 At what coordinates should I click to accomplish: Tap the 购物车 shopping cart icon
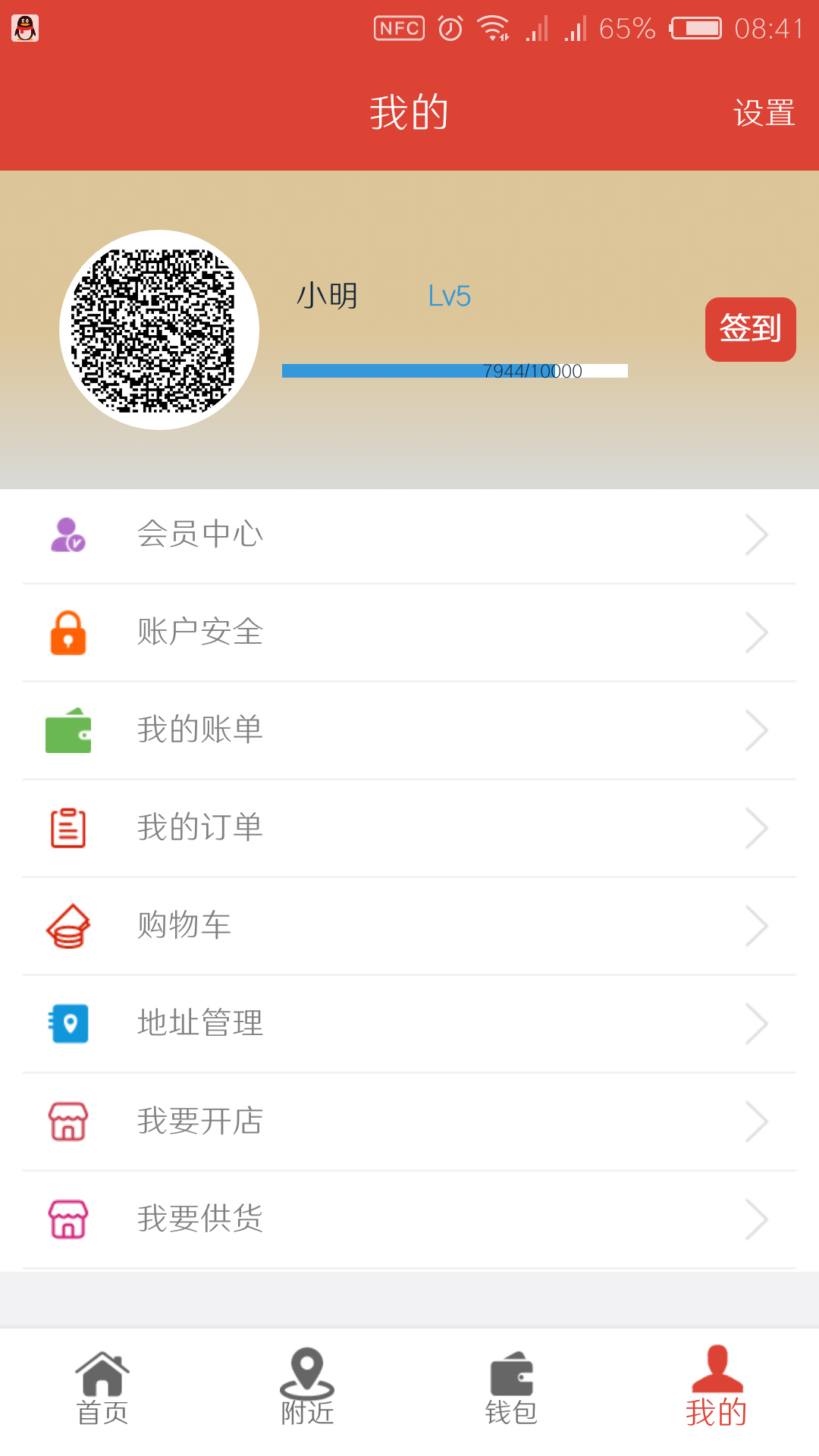[68, 925]
